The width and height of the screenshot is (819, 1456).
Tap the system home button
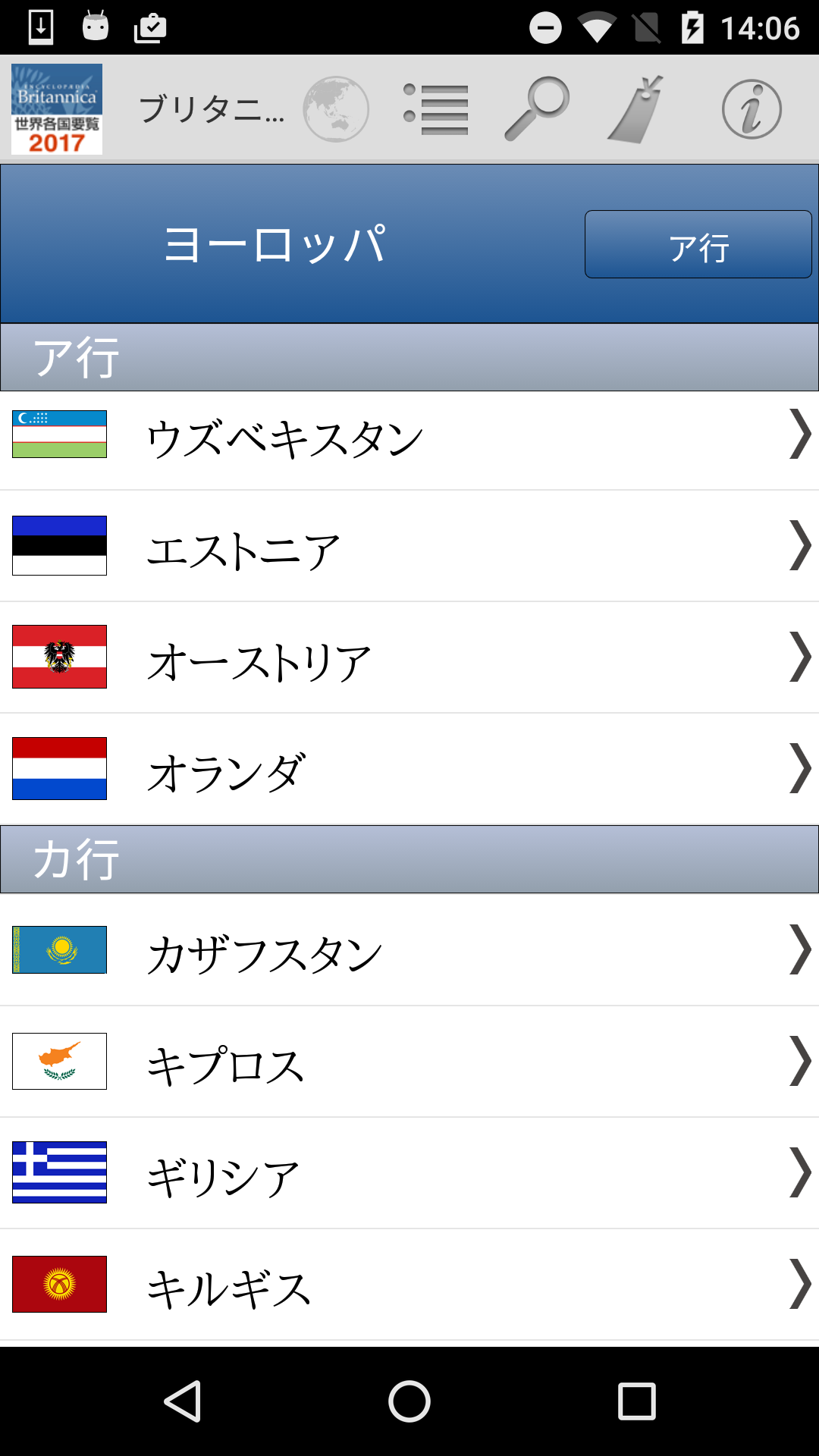coord(409,1401)
